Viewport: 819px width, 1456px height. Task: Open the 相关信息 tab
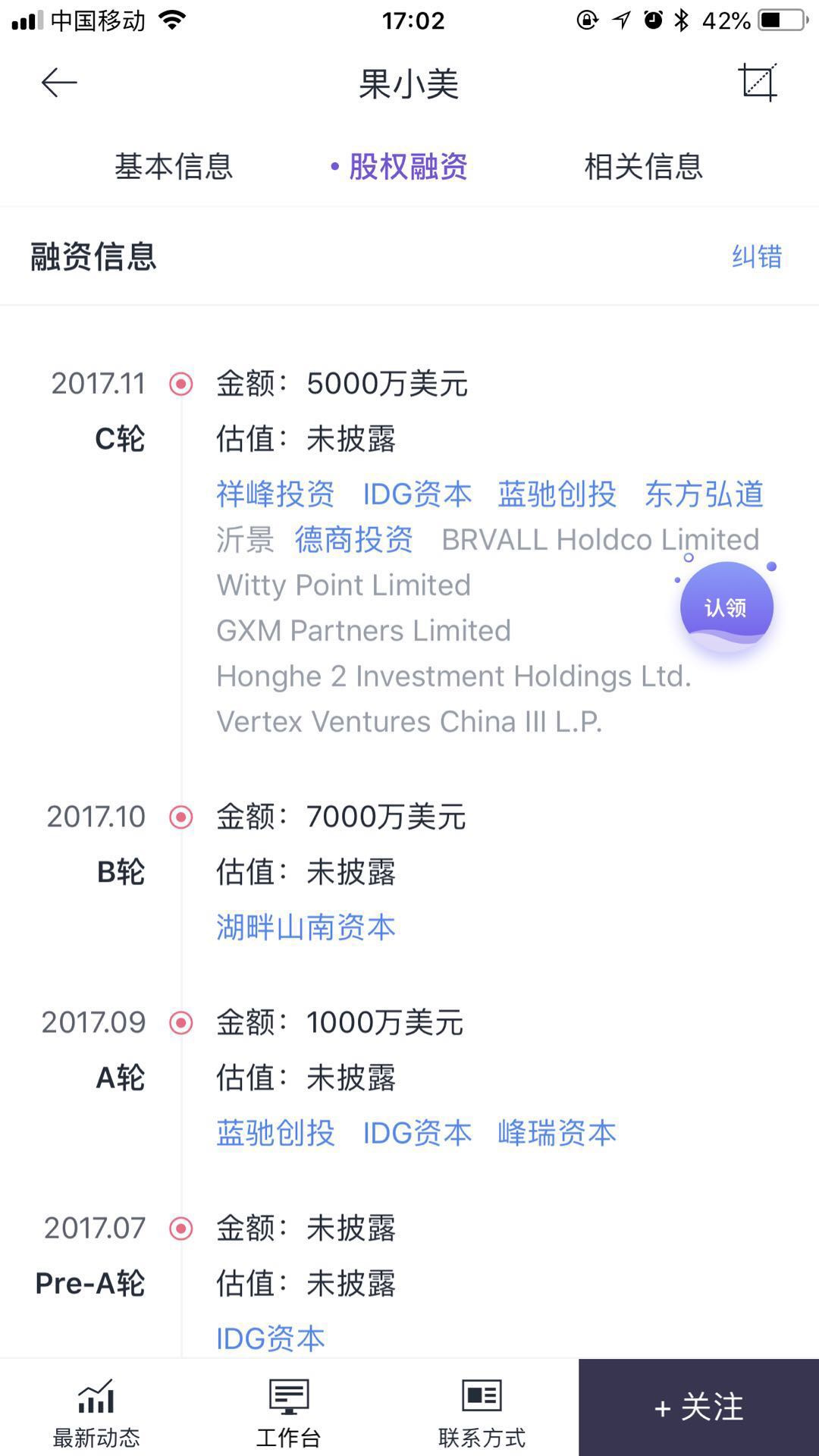click(643, 166)
